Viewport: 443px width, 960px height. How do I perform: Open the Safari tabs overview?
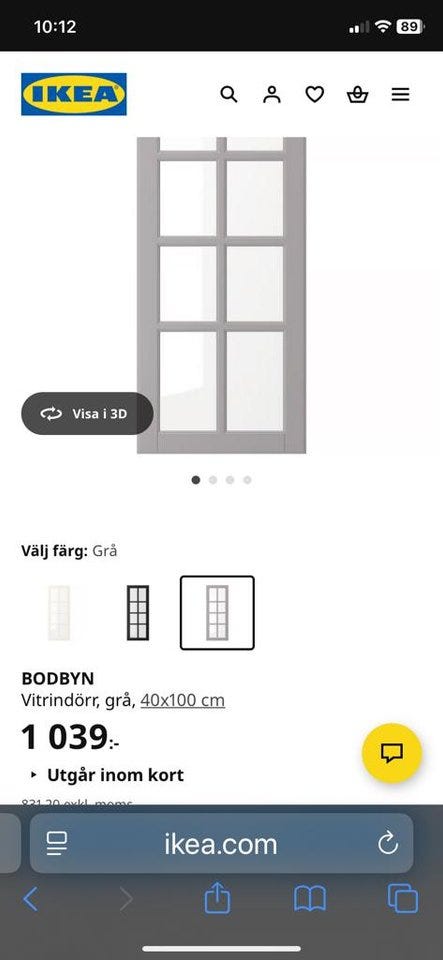tap(403, 899)
